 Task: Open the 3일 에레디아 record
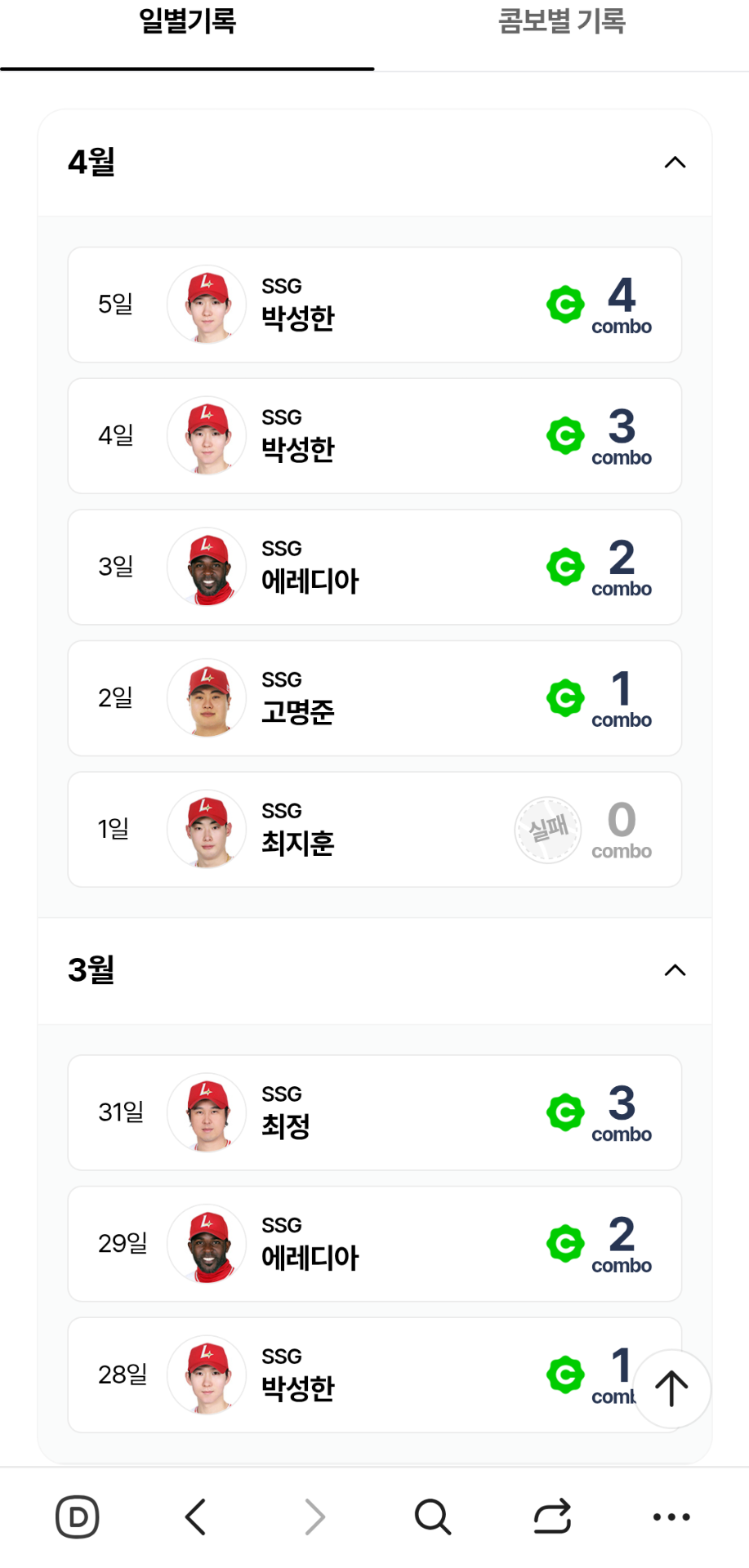tap(374, 567)
